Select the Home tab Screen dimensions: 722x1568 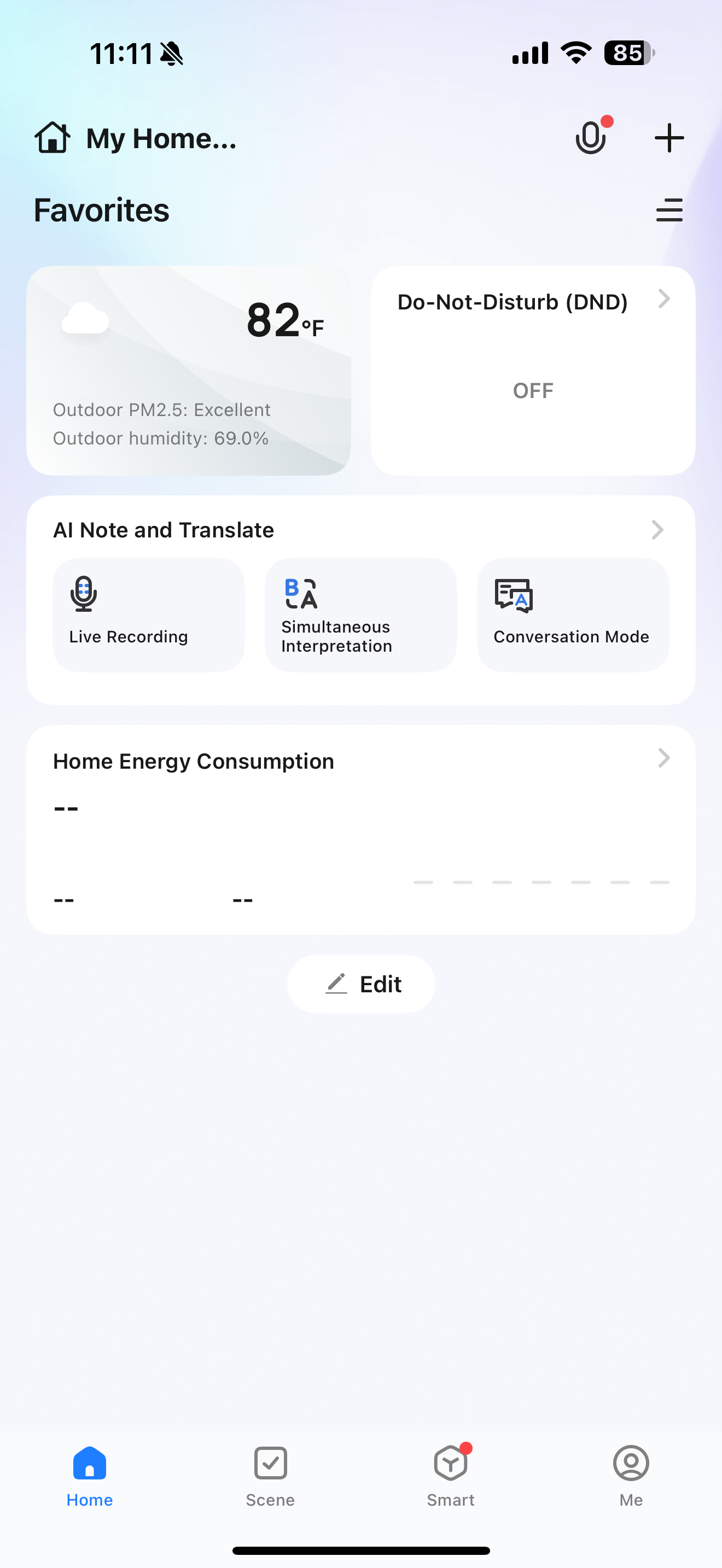[x=90, y=1477]
